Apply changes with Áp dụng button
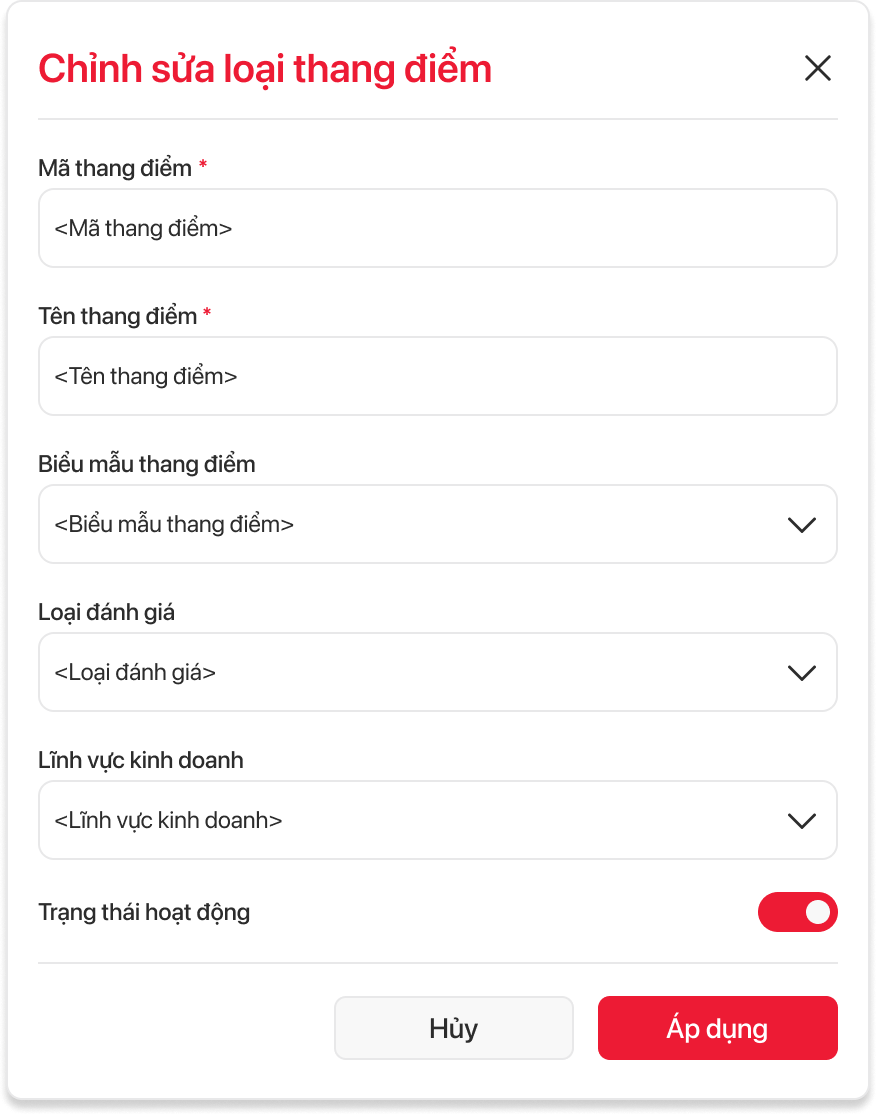This screenshot has height=1114, width=876. coord(717,1028)
